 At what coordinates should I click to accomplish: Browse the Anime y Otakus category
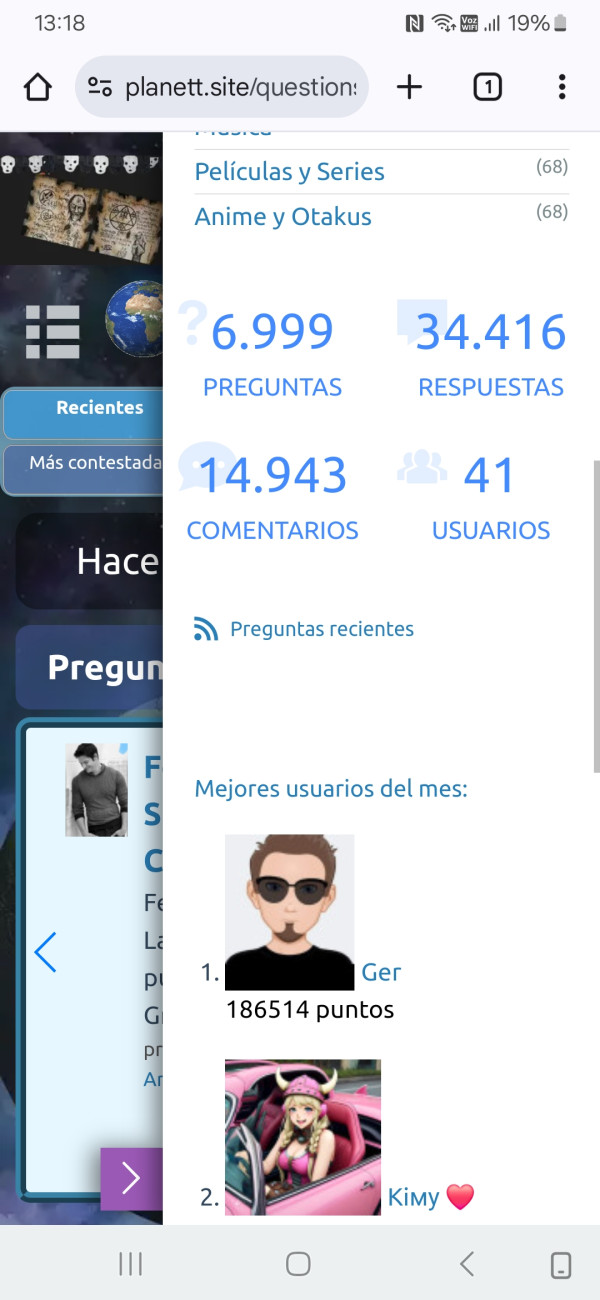[283, 217]
